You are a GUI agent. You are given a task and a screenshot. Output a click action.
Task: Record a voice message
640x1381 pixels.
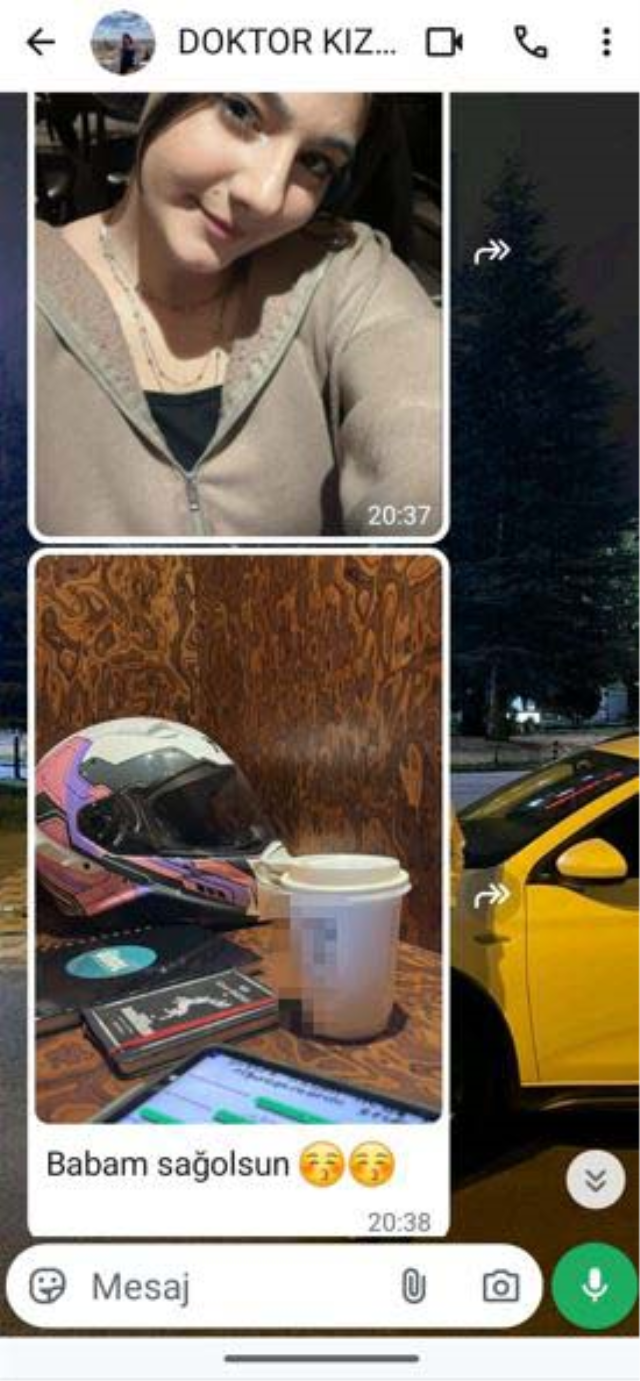click(x=595, y=1286)
